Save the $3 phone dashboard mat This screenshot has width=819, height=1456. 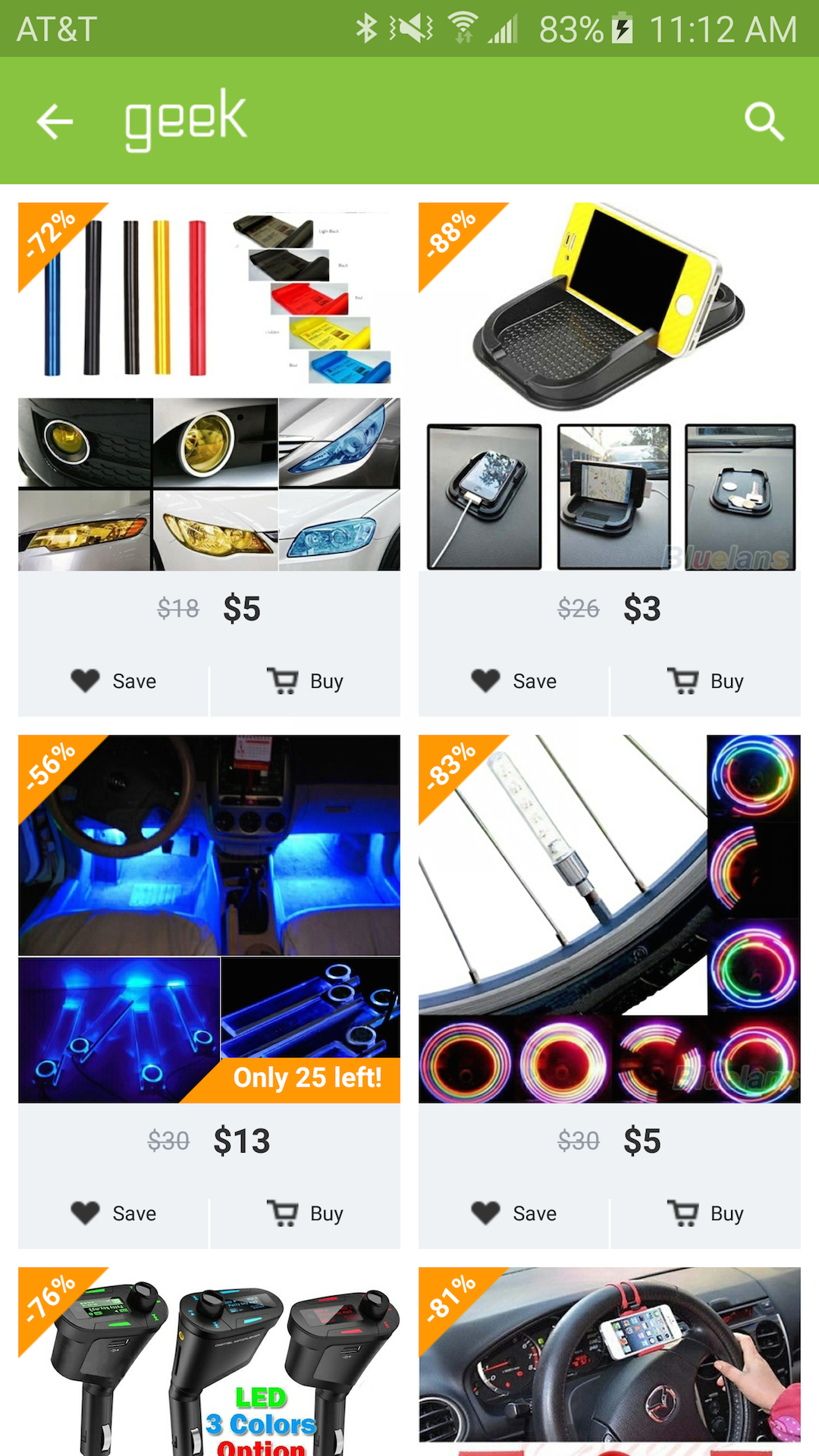(514, 681)
